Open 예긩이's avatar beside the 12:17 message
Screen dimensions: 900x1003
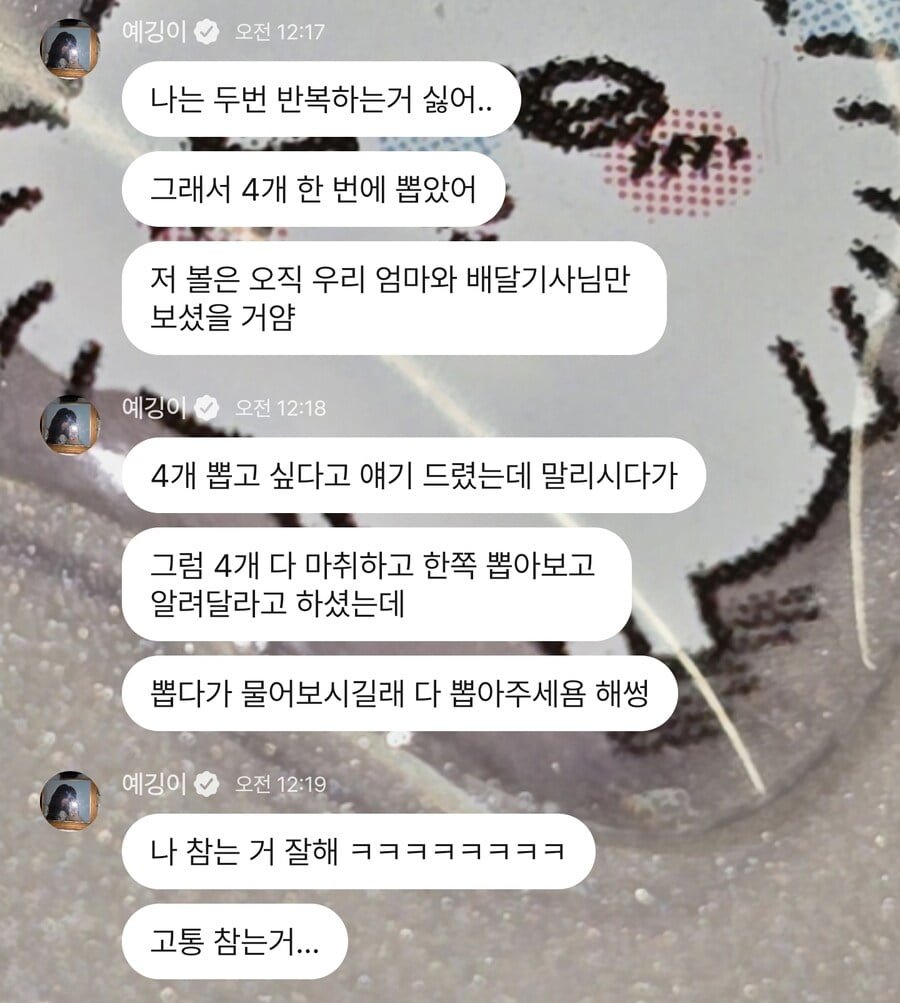tap(70, 48)
